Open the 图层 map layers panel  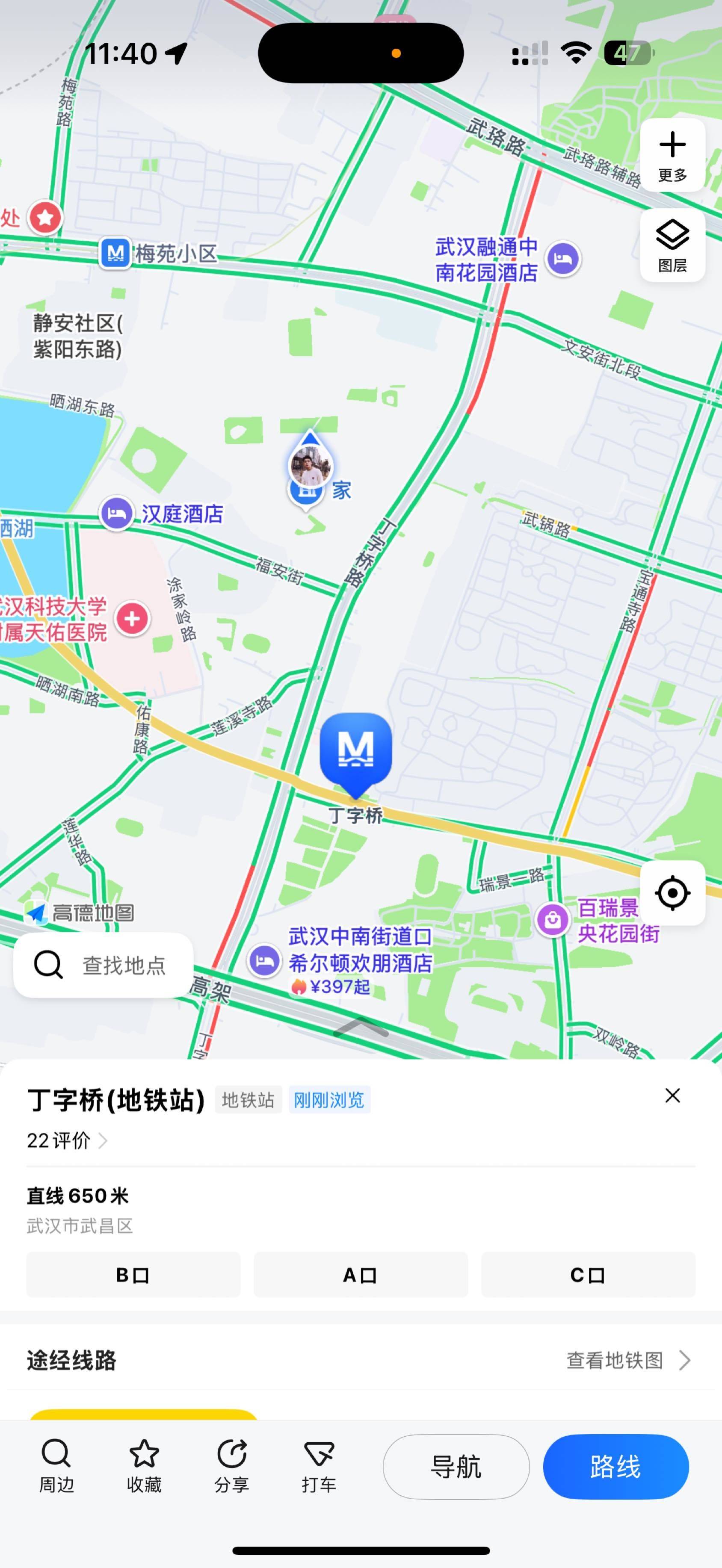[672, 245]
